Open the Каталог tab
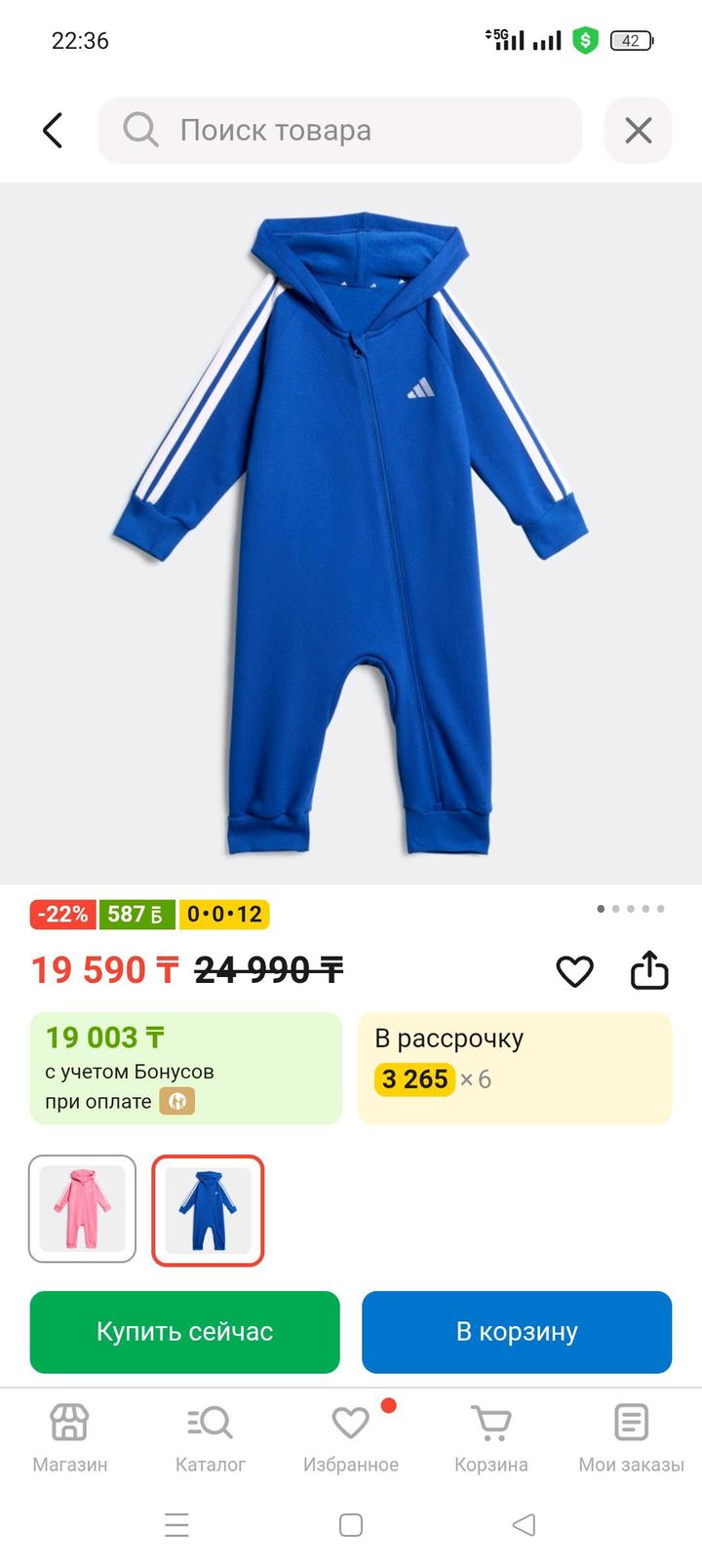The image size is (702, 1568). tap(211, 1437)
